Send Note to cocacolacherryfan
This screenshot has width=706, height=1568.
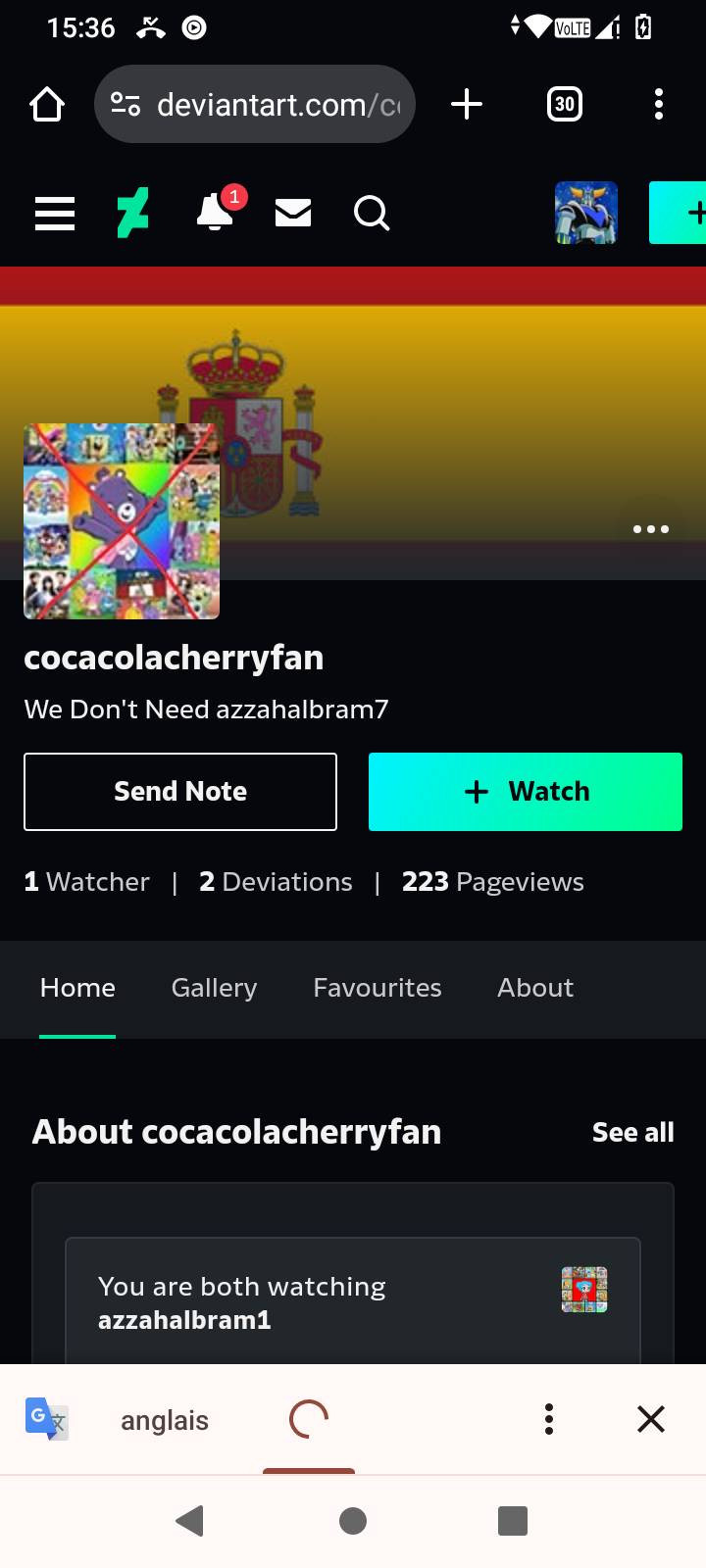tap(180, 792)
